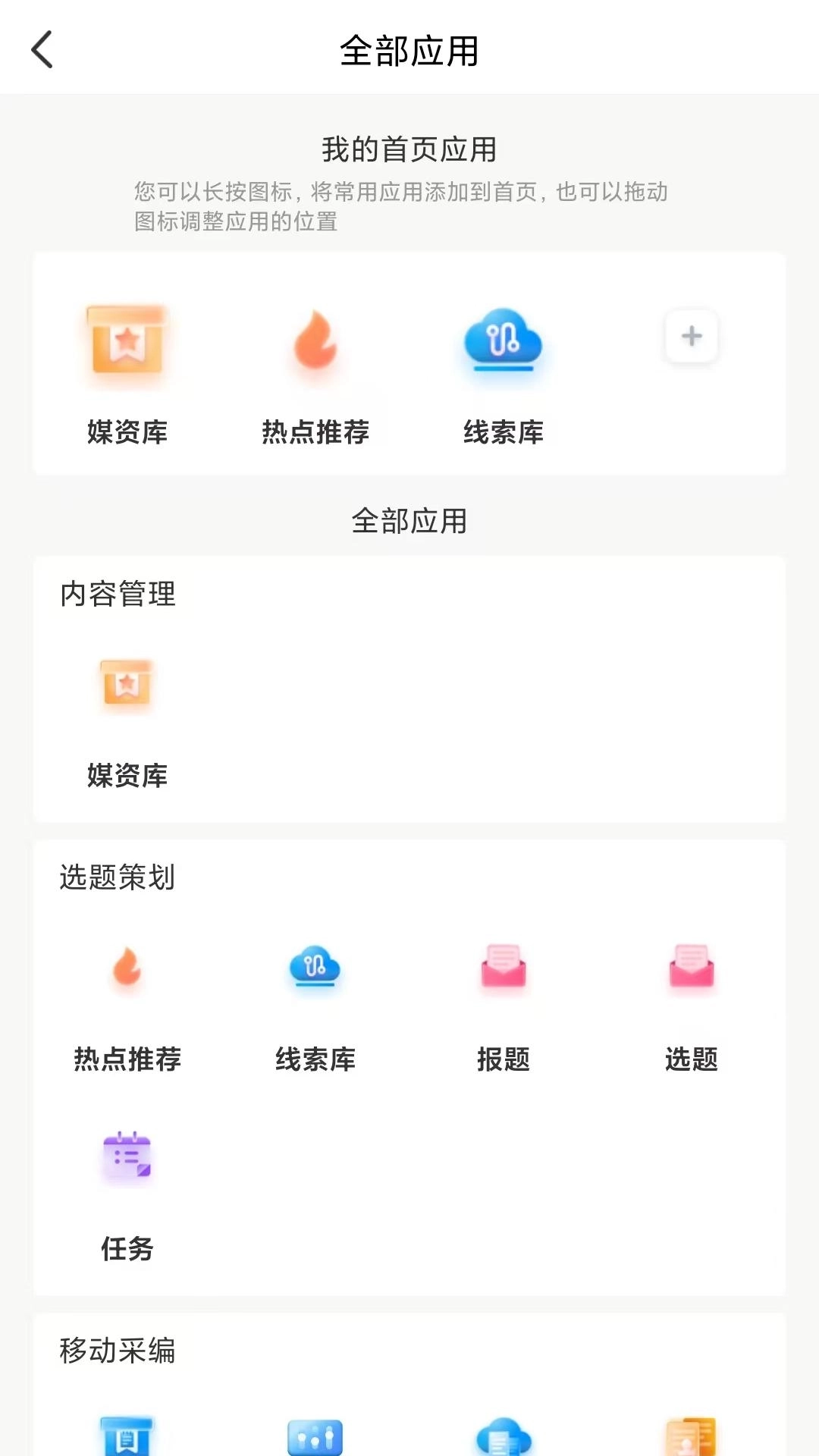This screenshot has width=819, height=1456.
Task: Click the 全部应用 page title
Action: point(409,51)
